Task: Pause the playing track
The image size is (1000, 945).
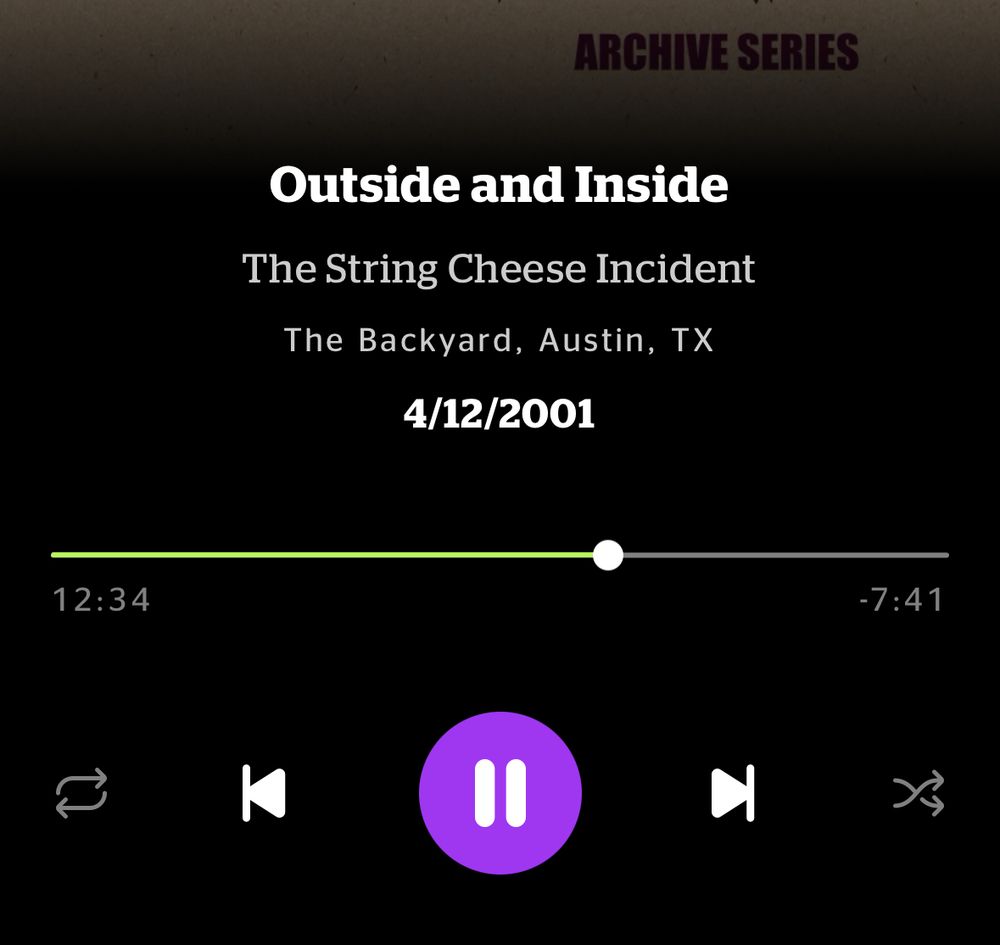Action: coord(500,793)
